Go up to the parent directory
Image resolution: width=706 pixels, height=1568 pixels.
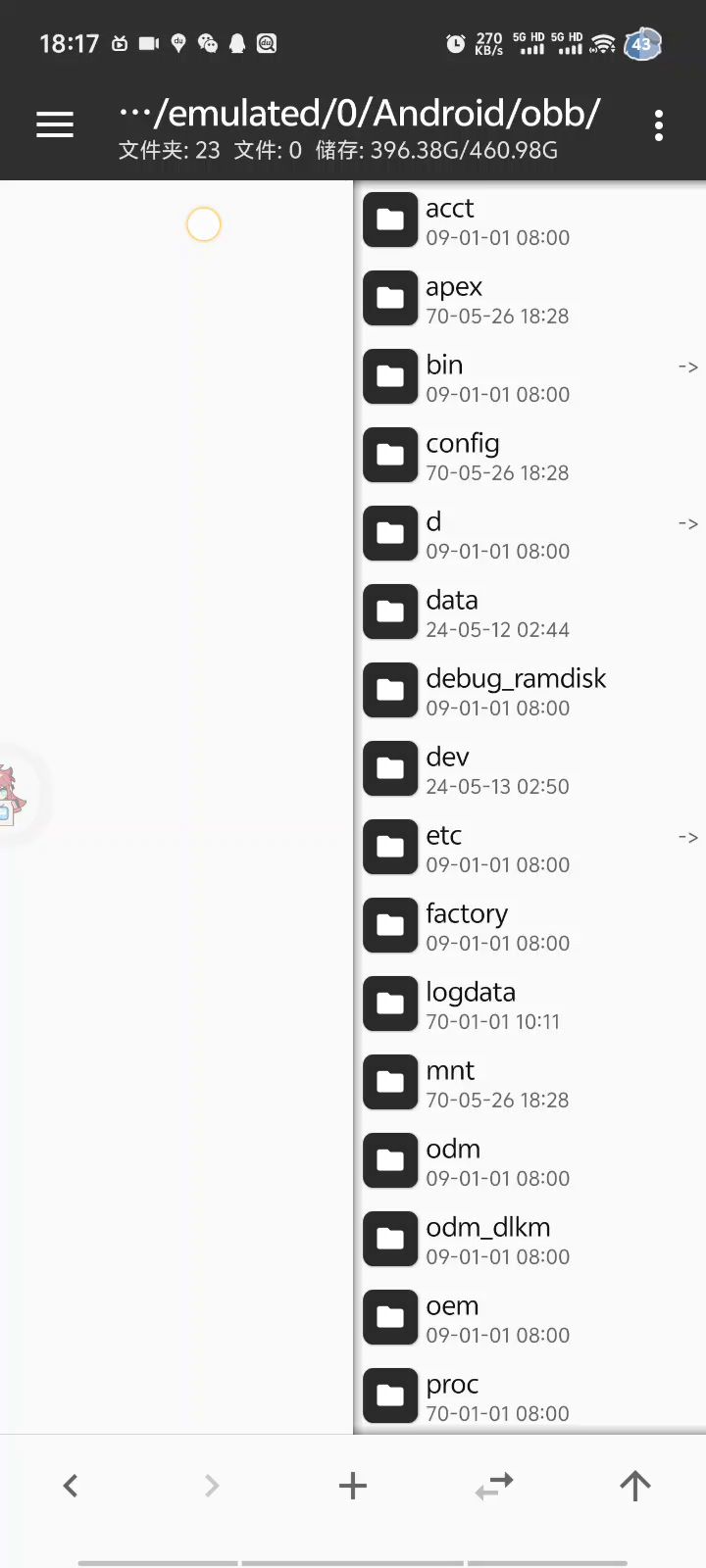pos(635,1486)
